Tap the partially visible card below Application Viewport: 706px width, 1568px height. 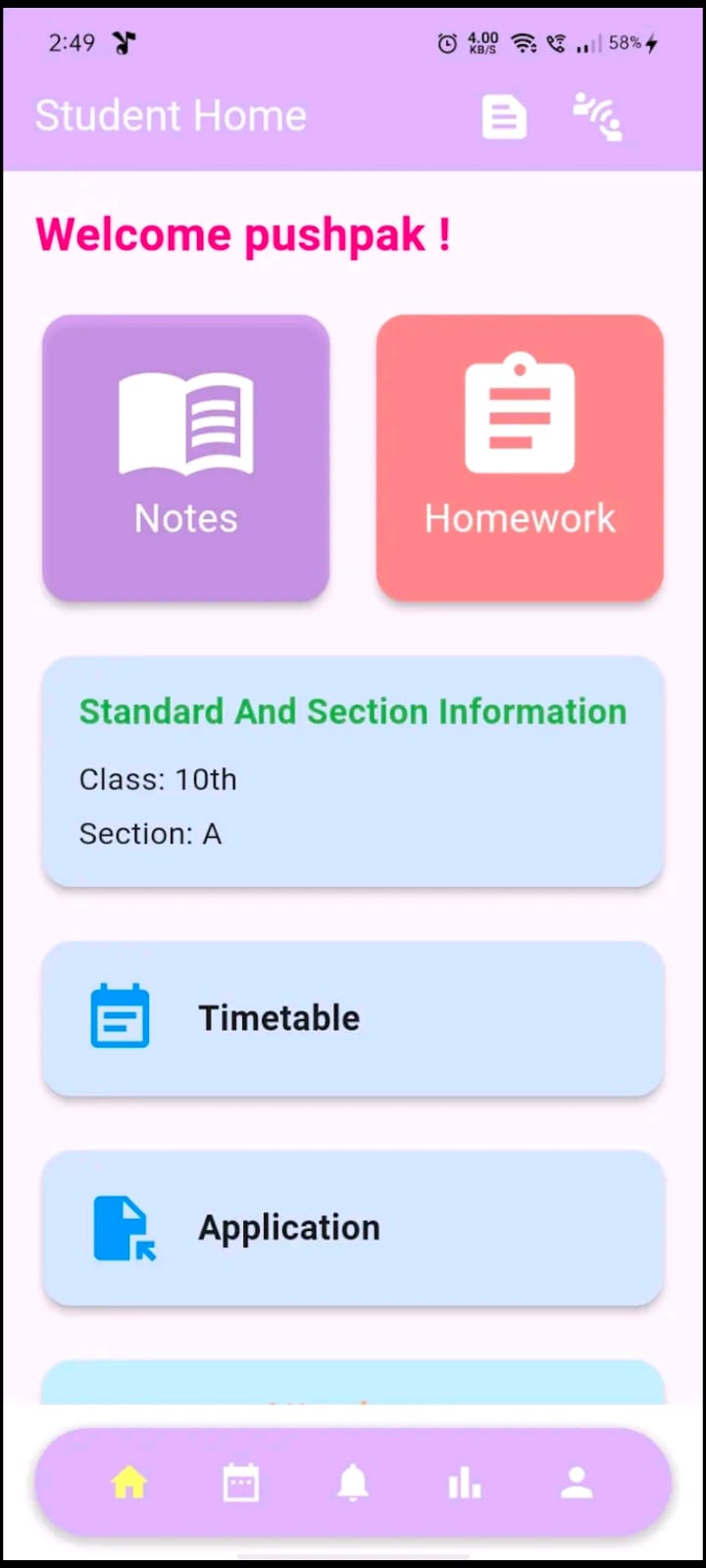[353, 1382]
